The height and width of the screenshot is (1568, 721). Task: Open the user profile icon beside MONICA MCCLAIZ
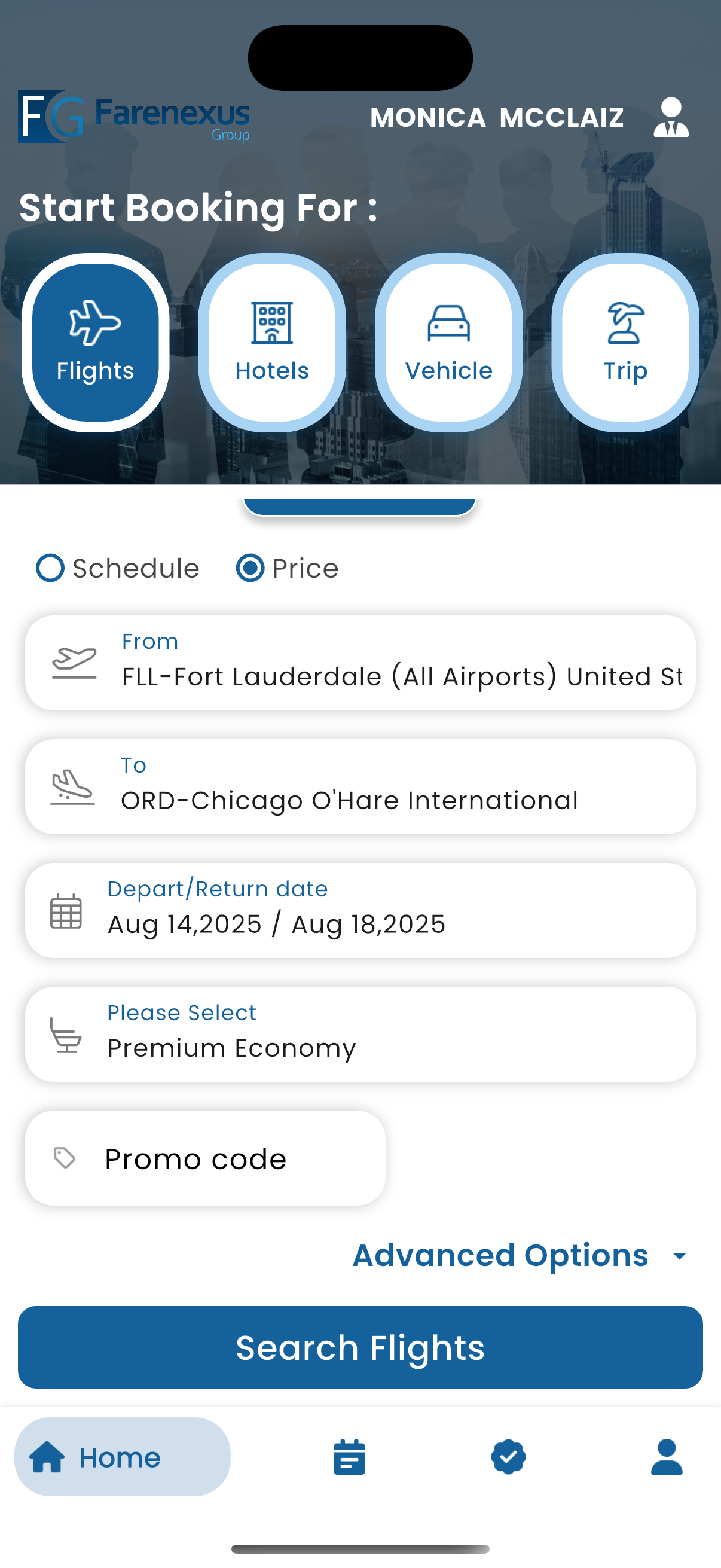point(671,117)
